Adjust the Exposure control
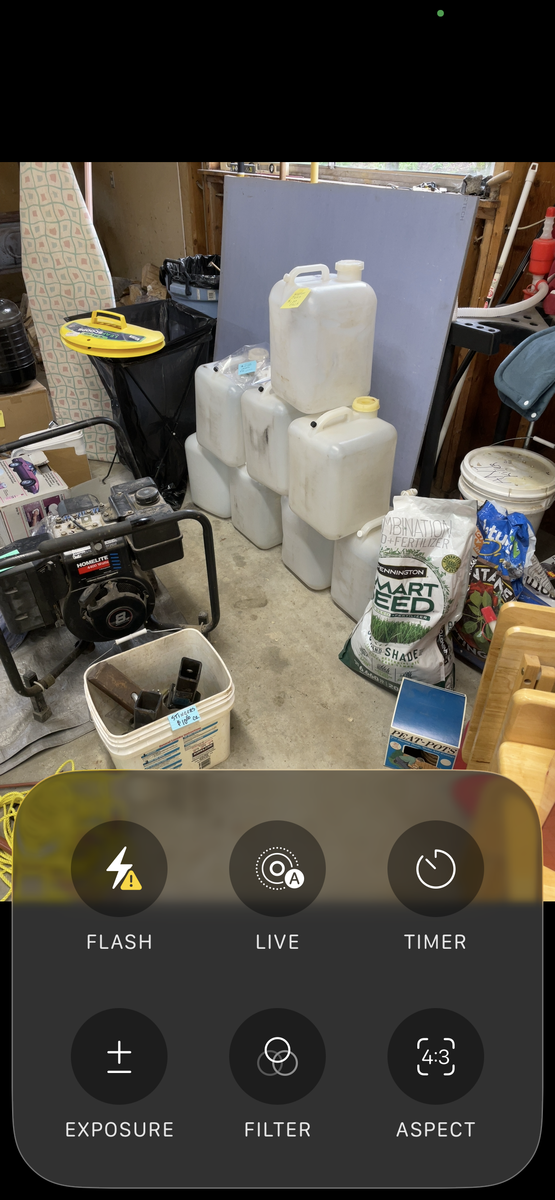This screenshot has height=1200, width=555. click(x=119, y=1056)
